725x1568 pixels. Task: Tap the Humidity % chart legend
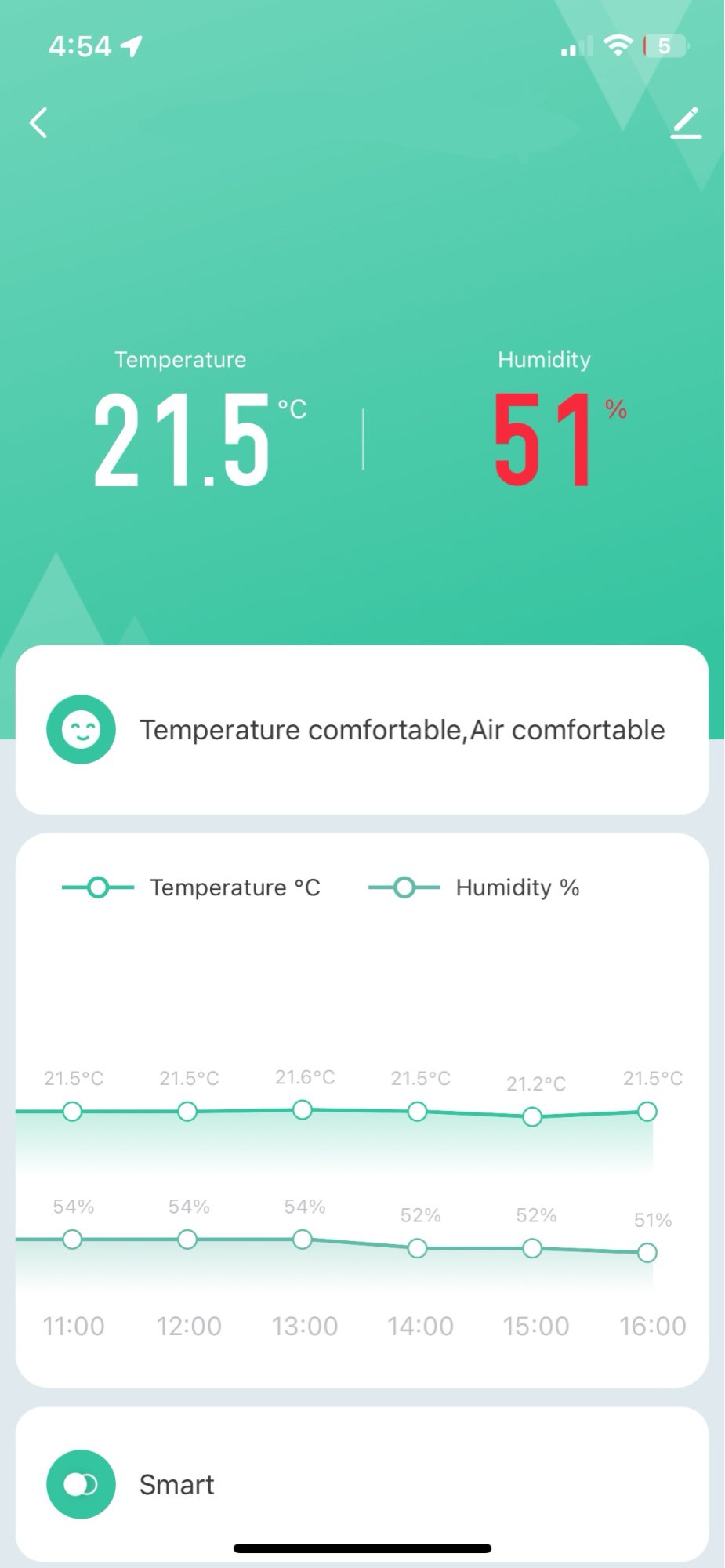(x=474, y=887)
